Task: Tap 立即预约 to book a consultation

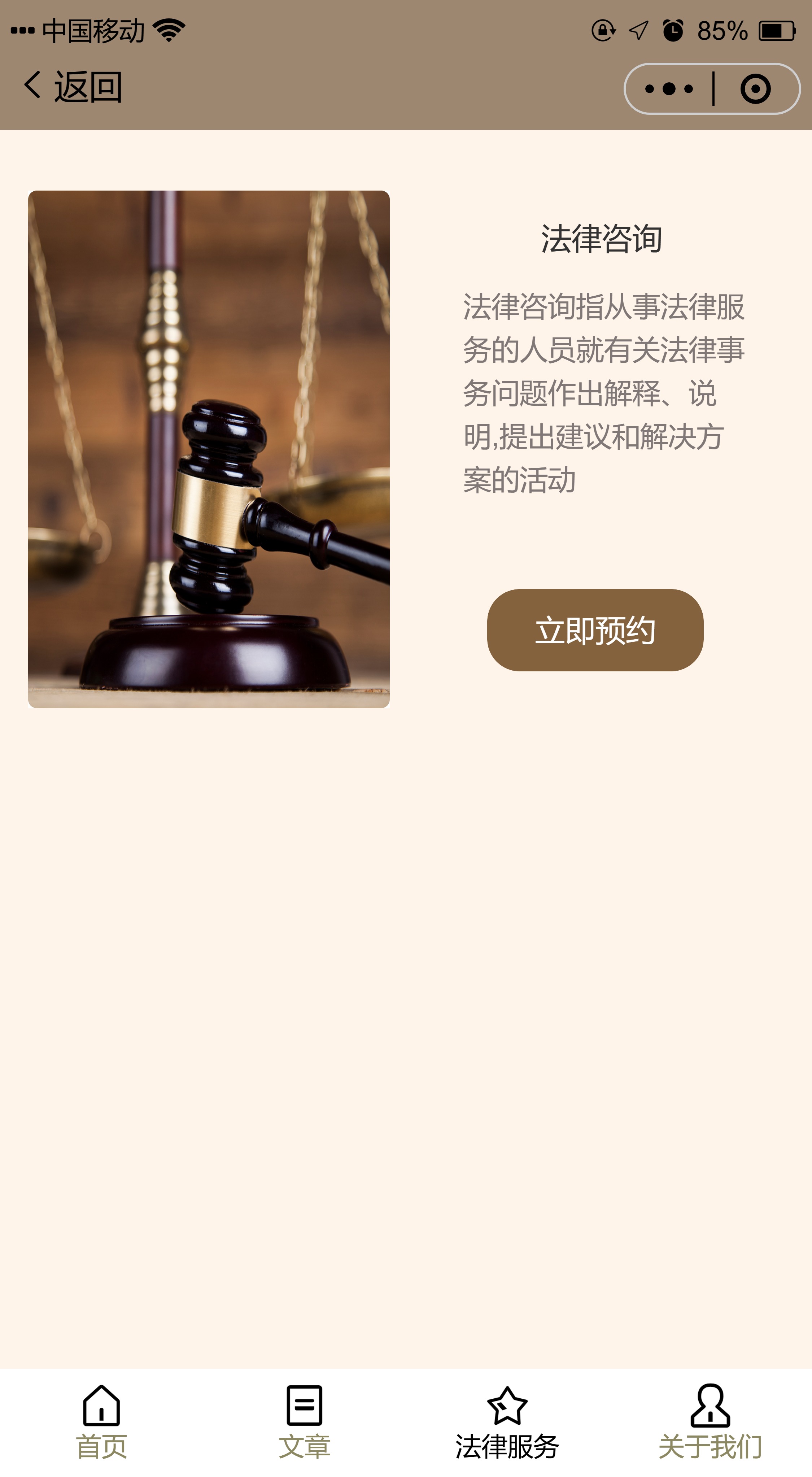Action: click(x=595, y=630)
